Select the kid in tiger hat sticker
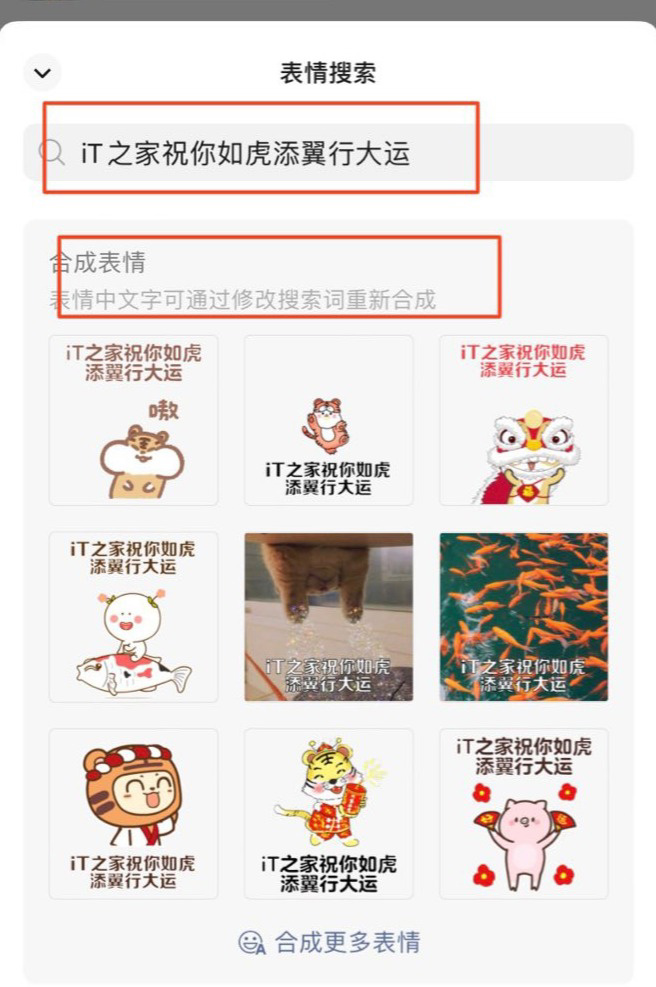 pyautogui.click(x=133, y=813)
